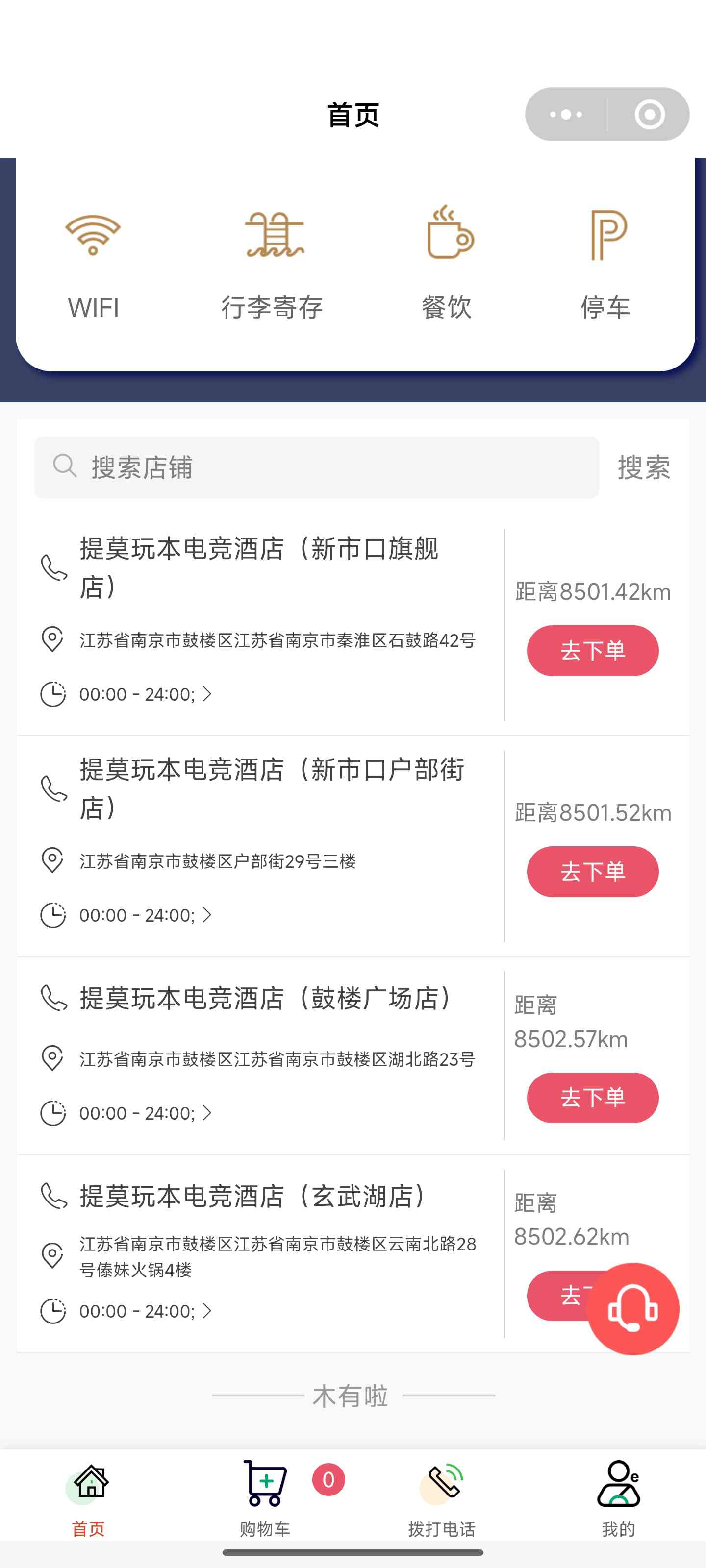Screen dimensions: 706x1568
Task: Expand opening hours of 玄武湖店
Action: coord(207,1311)
